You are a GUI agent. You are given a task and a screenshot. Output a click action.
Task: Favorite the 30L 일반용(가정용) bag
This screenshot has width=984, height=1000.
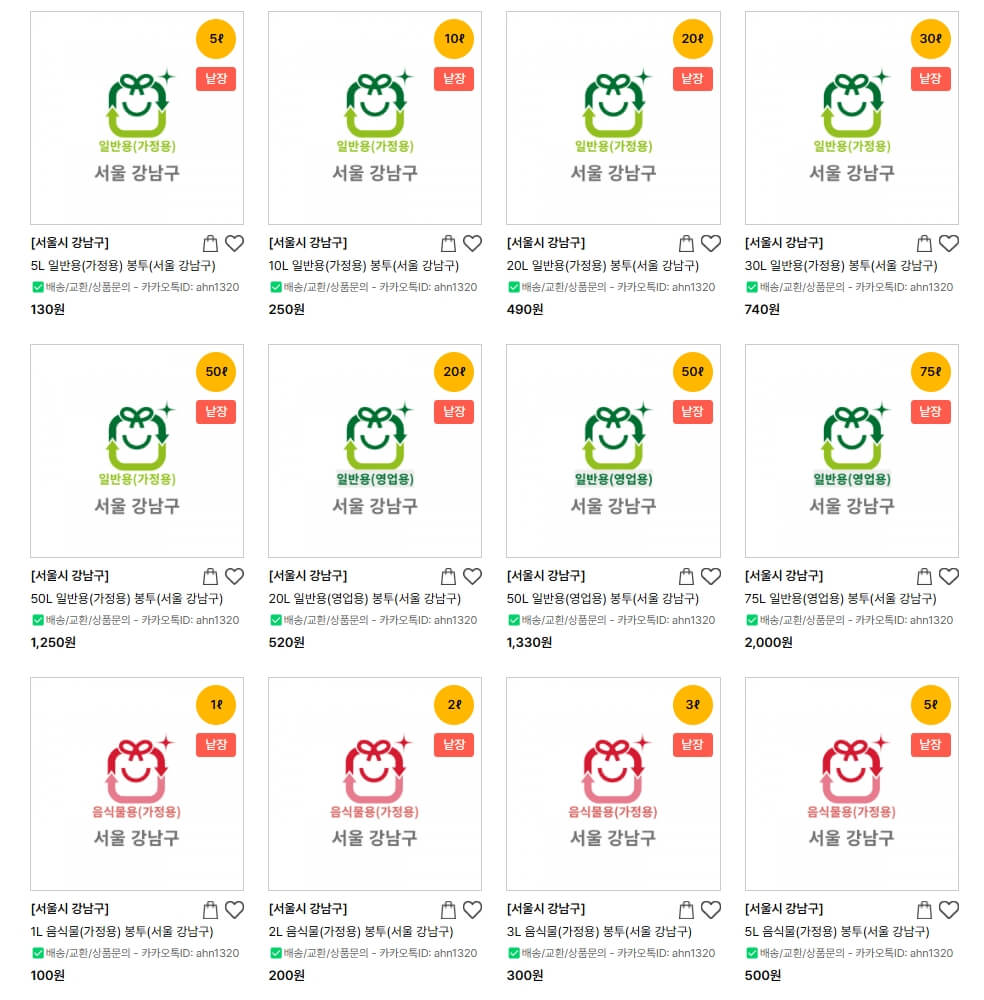point(949,242)
